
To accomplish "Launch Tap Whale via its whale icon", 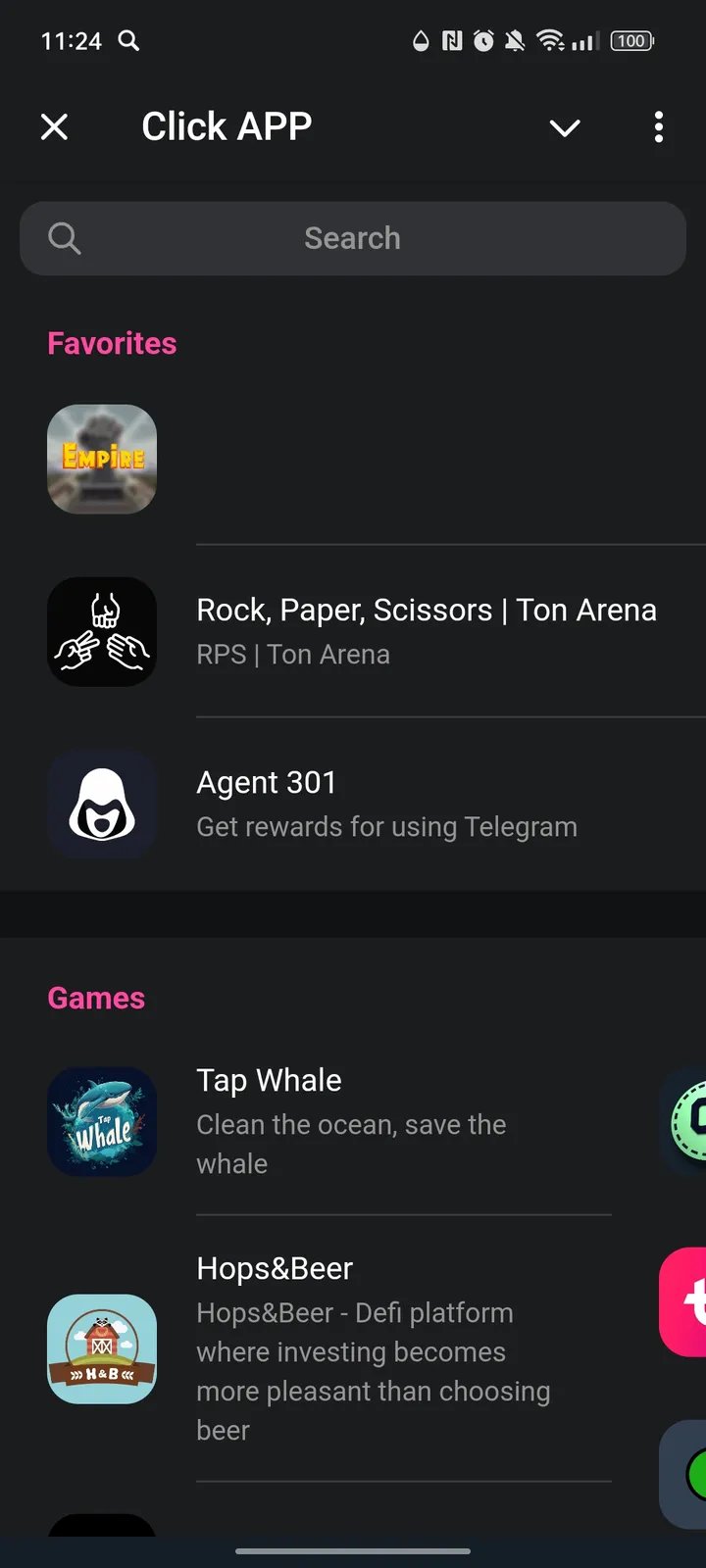I will pos(102,1121).
